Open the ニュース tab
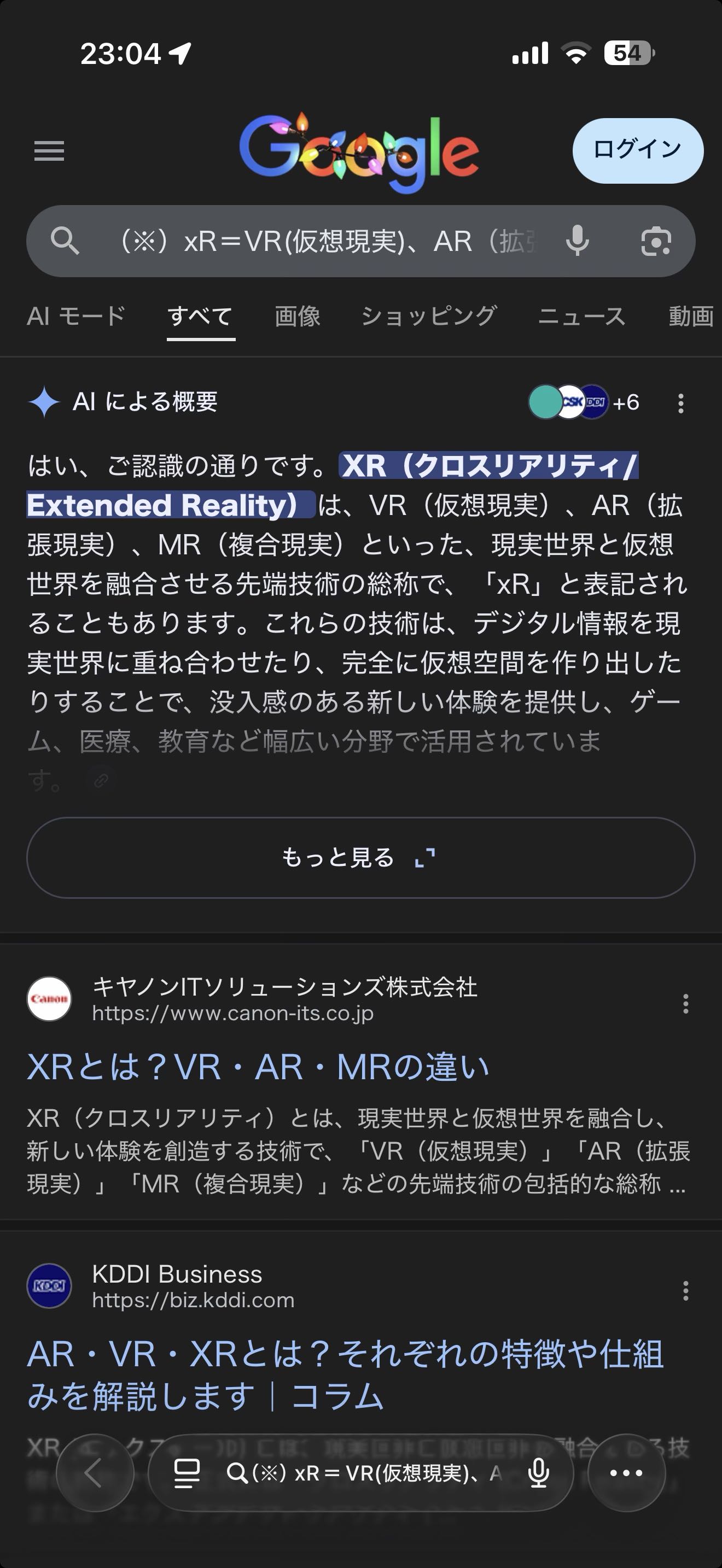The height and width of the screenshot is (1568, 722). coord(581,317)
